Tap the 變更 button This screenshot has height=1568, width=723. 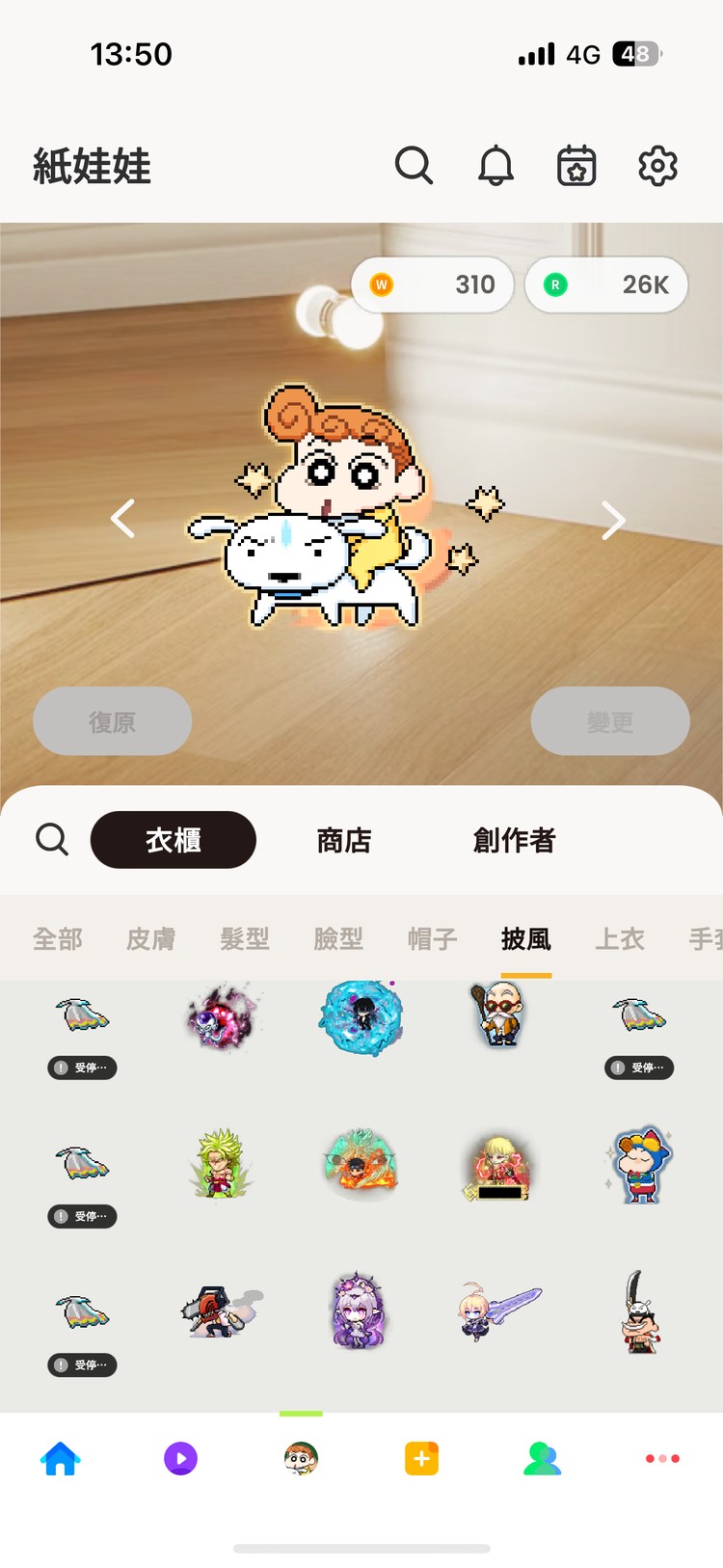click(610, 721)
